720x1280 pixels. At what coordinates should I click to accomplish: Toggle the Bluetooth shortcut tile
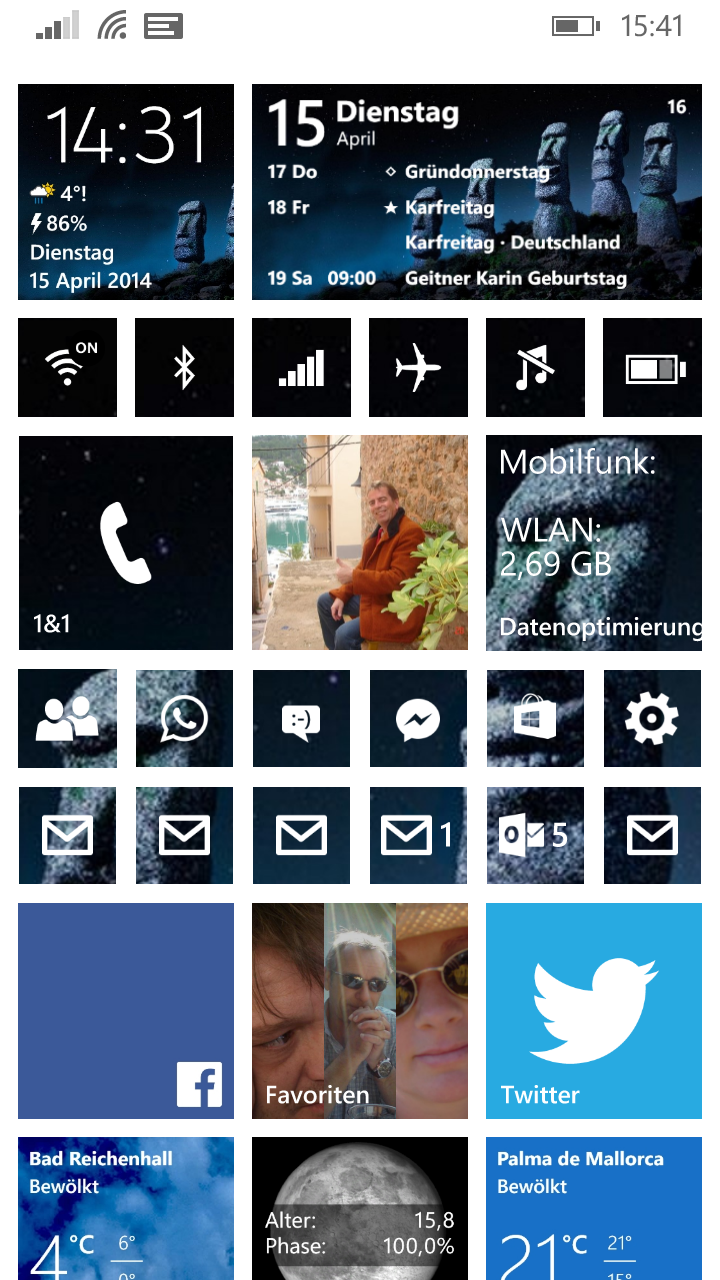tap(184, 367)
